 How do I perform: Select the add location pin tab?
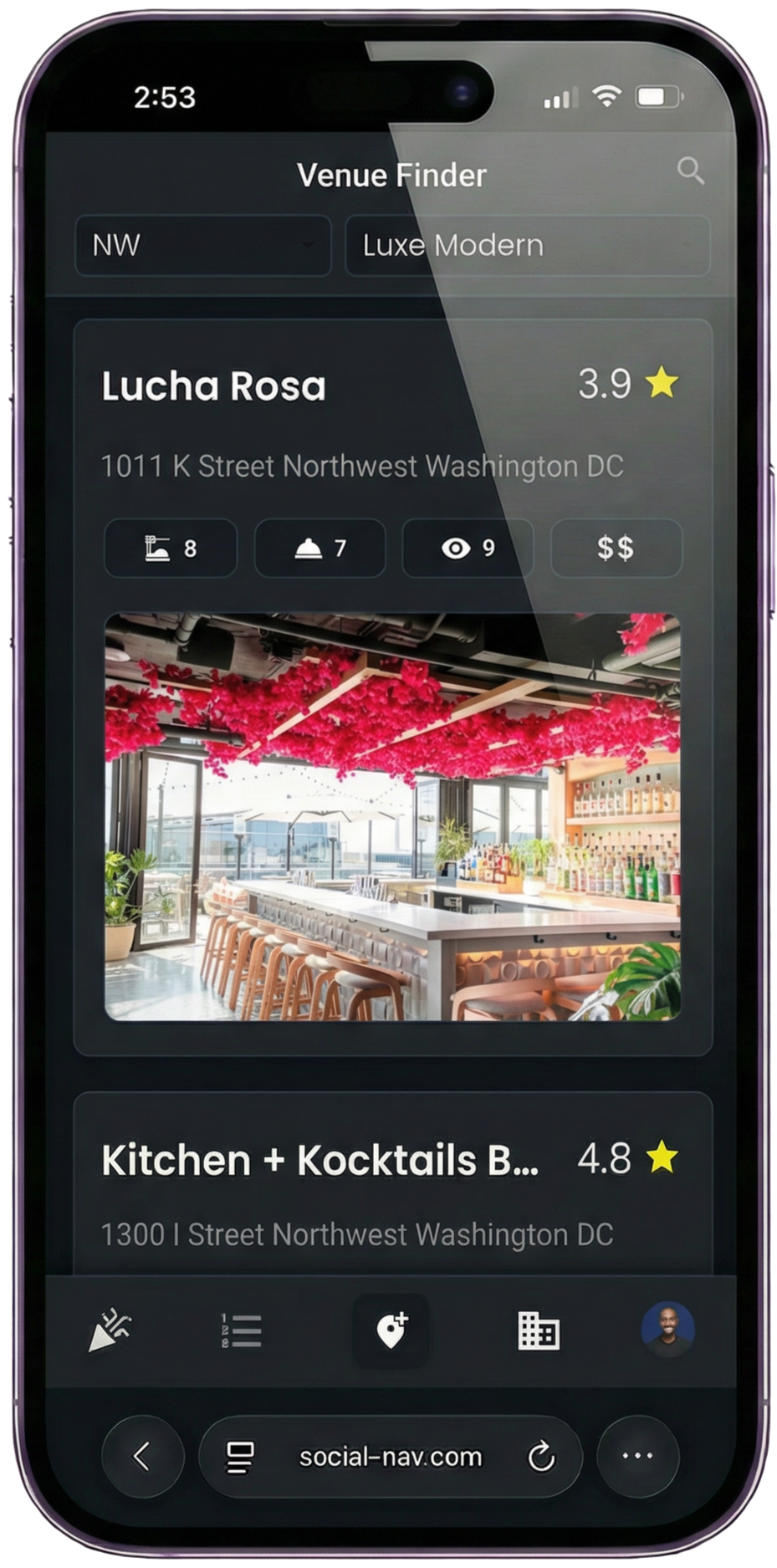391,1331
